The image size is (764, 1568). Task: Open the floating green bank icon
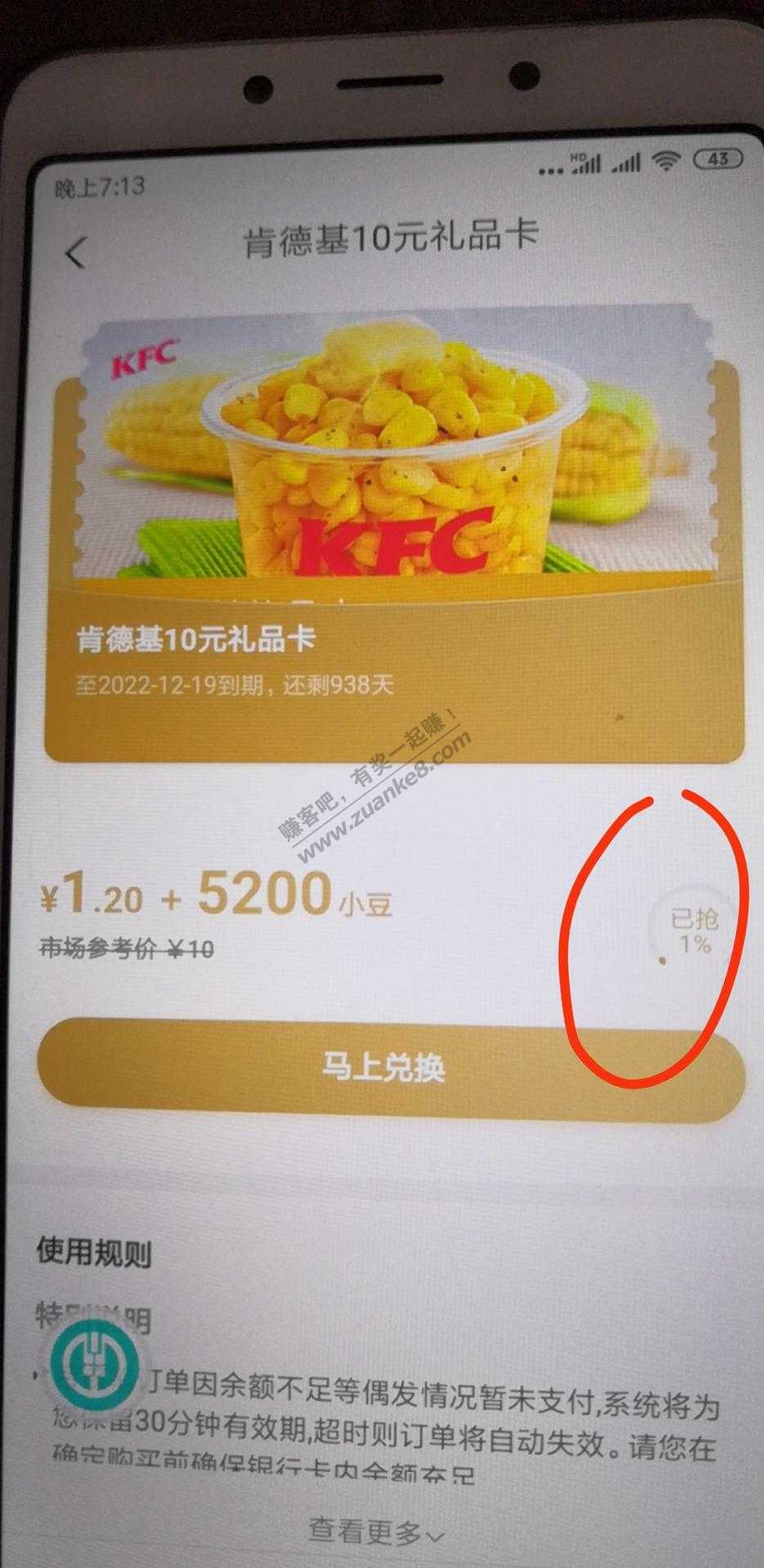pyautogui.click(x=90, y=1359)
